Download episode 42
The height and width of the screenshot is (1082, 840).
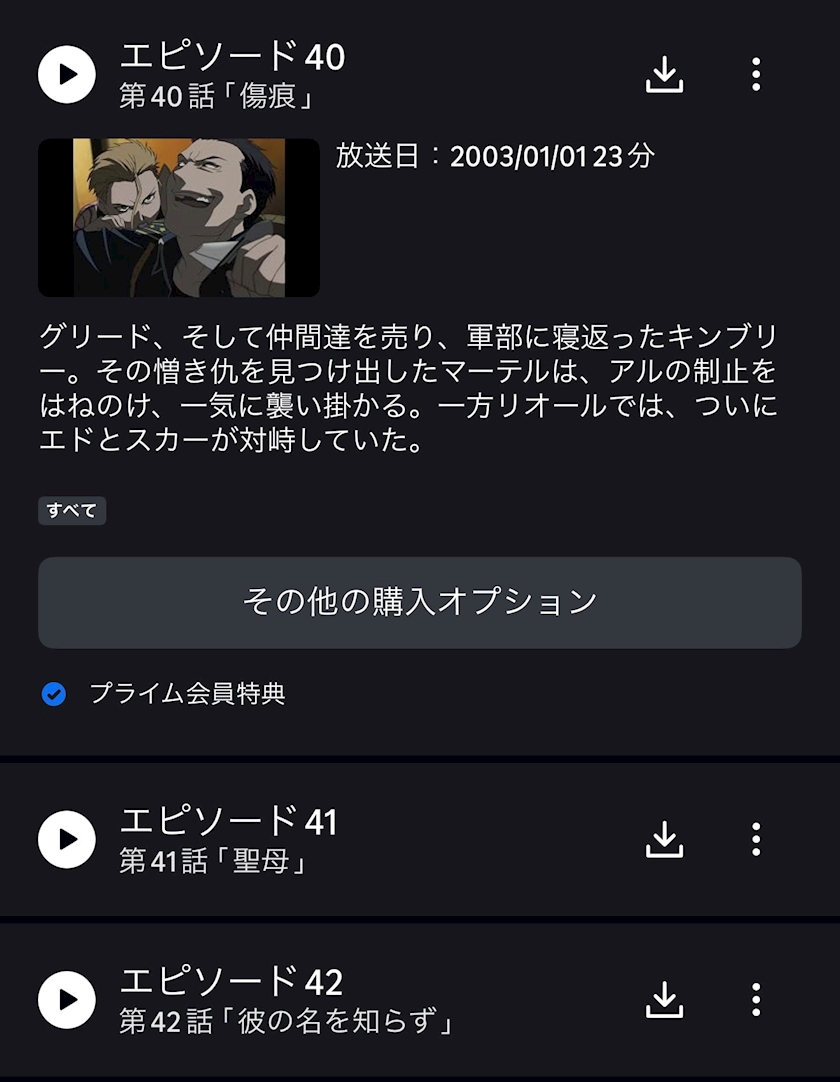(664, 999)
